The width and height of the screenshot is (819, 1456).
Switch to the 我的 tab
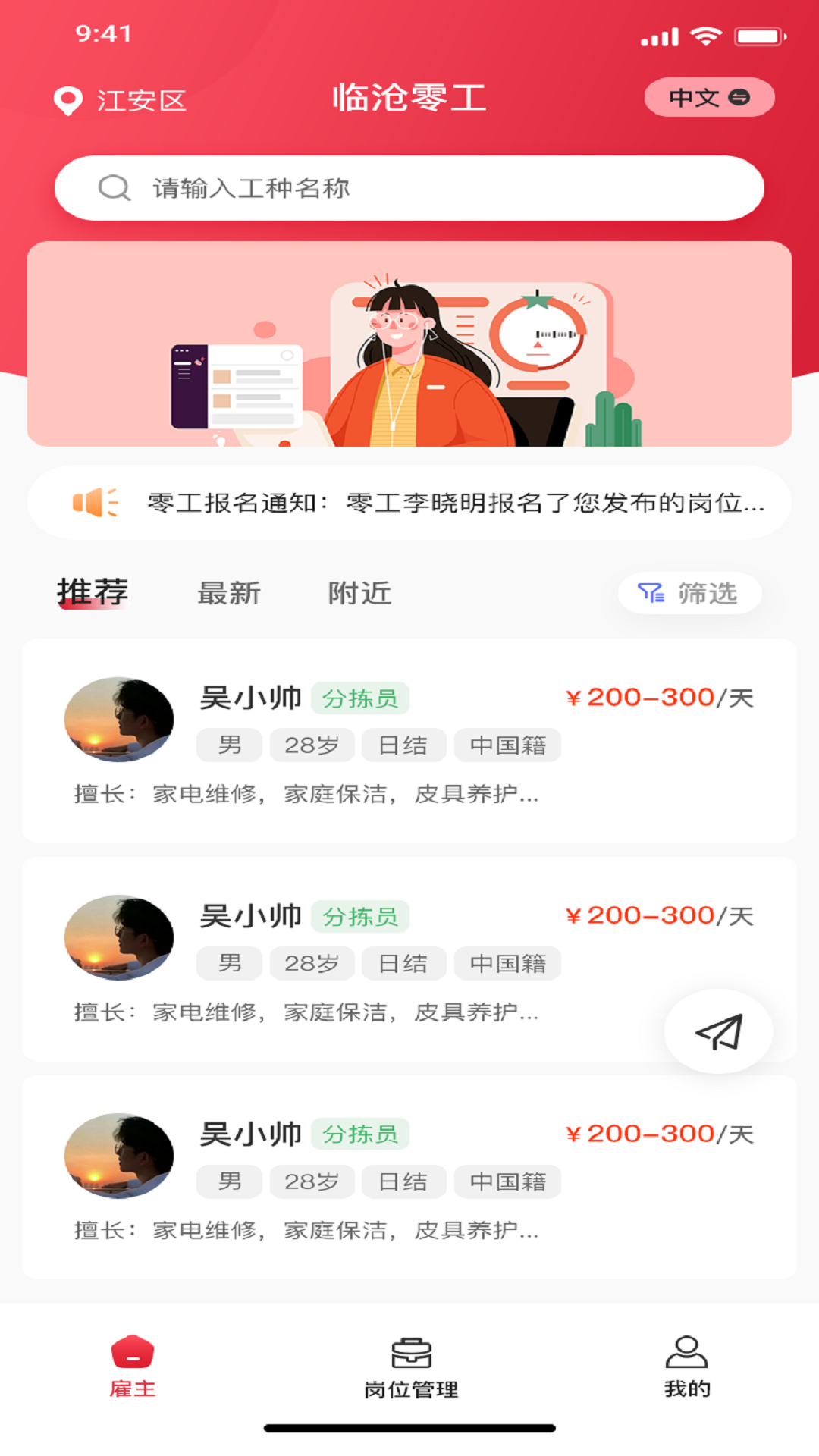click(686, 1367)
